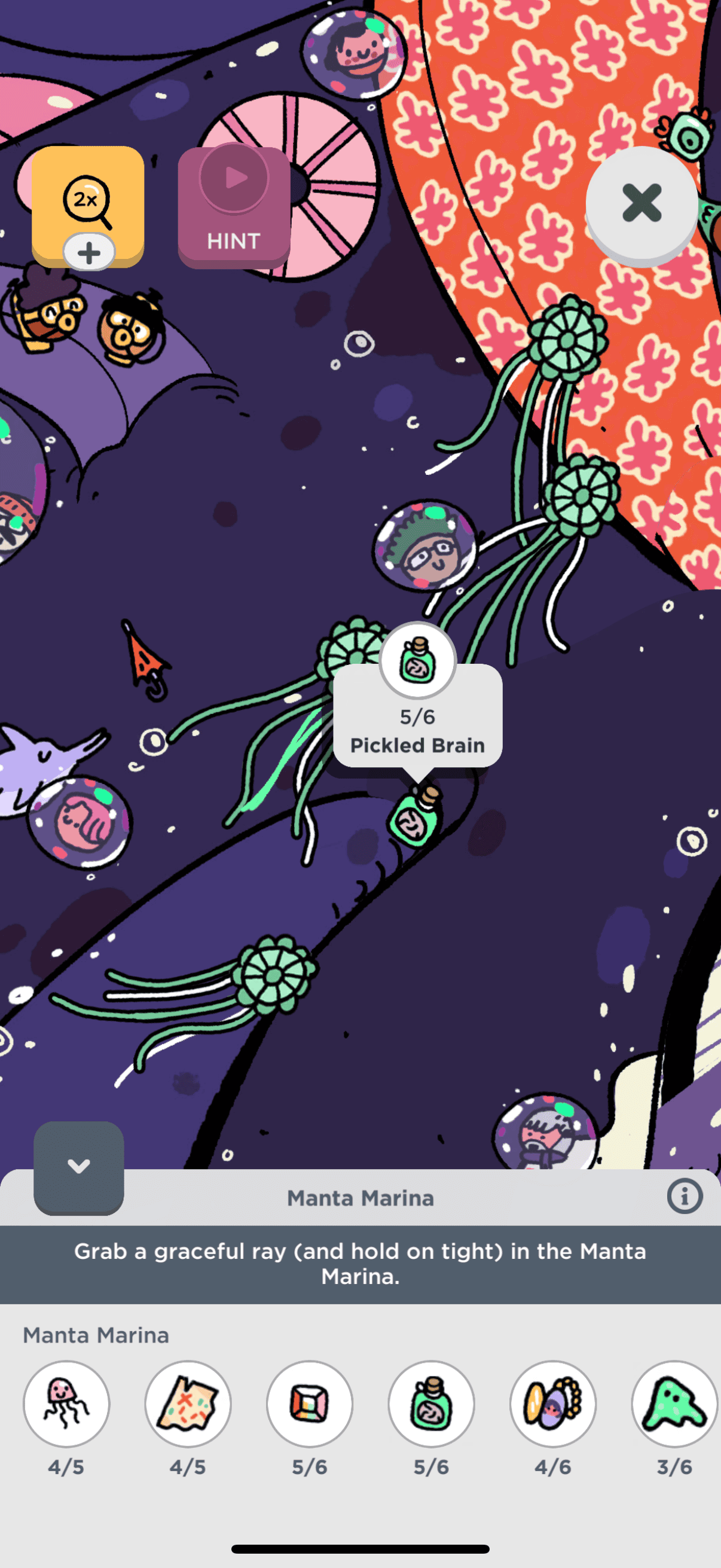
Task: Select the jellyfish item showing 4/5
Action: [66, 1404]
